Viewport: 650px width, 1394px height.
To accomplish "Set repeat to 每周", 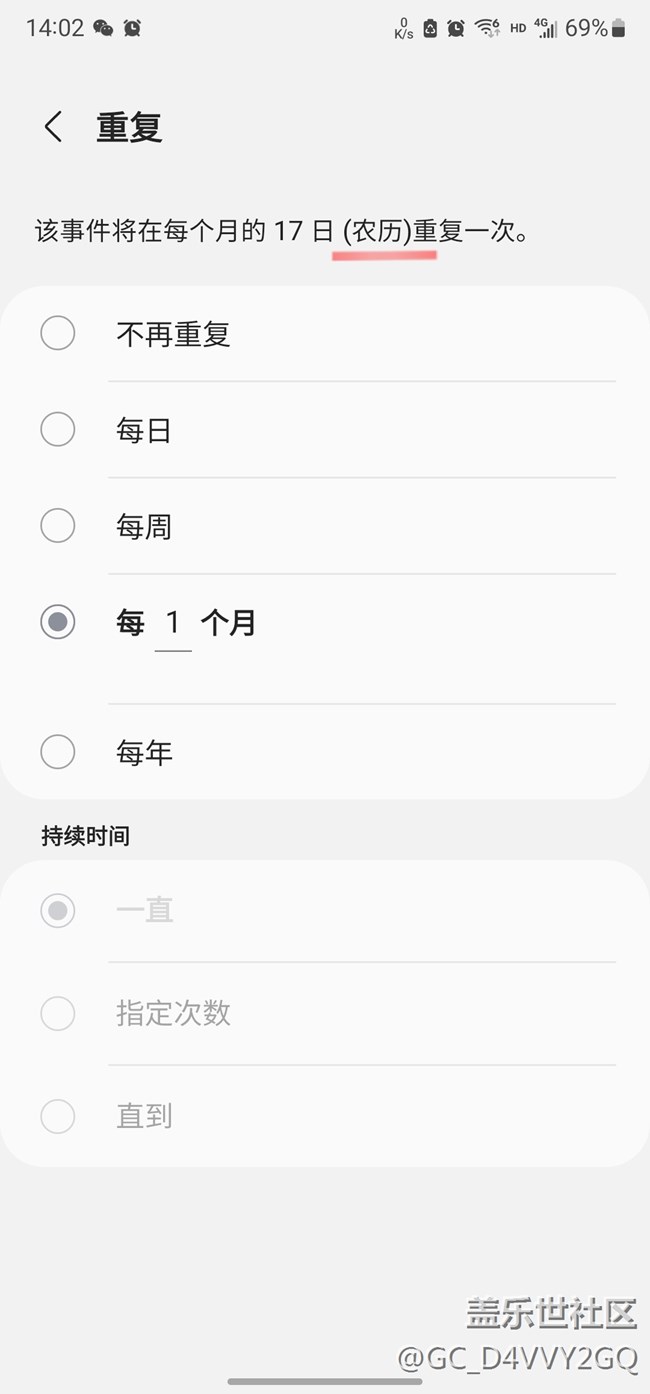I will pos(58,526).
